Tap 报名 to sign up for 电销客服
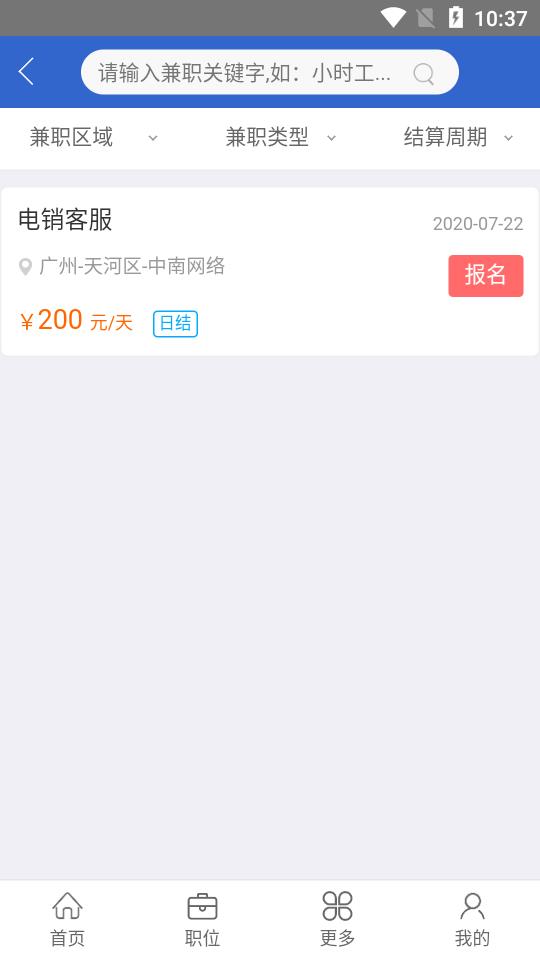 (486, 276)
